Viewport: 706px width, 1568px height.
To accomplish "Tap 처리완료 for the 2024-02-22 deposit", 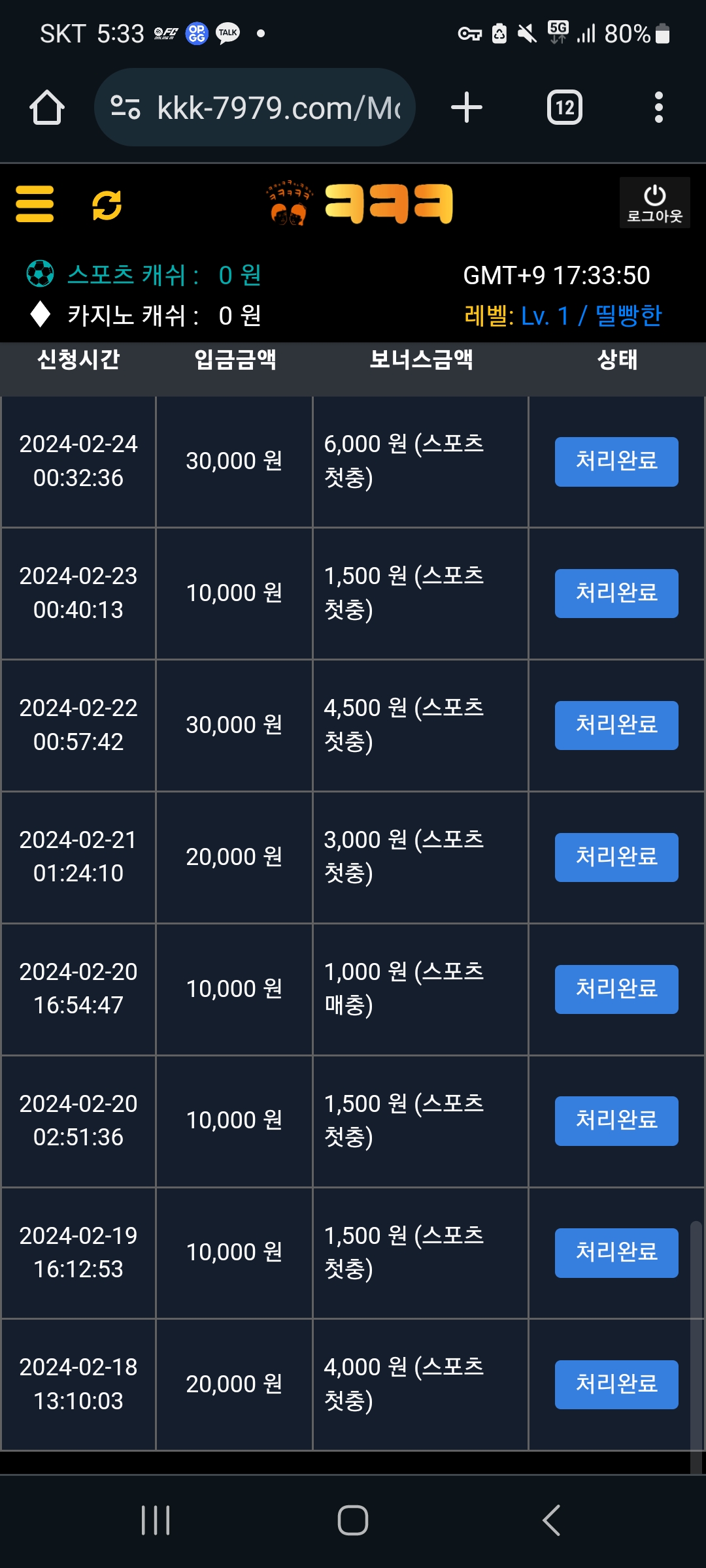I will tap(616, 725).
